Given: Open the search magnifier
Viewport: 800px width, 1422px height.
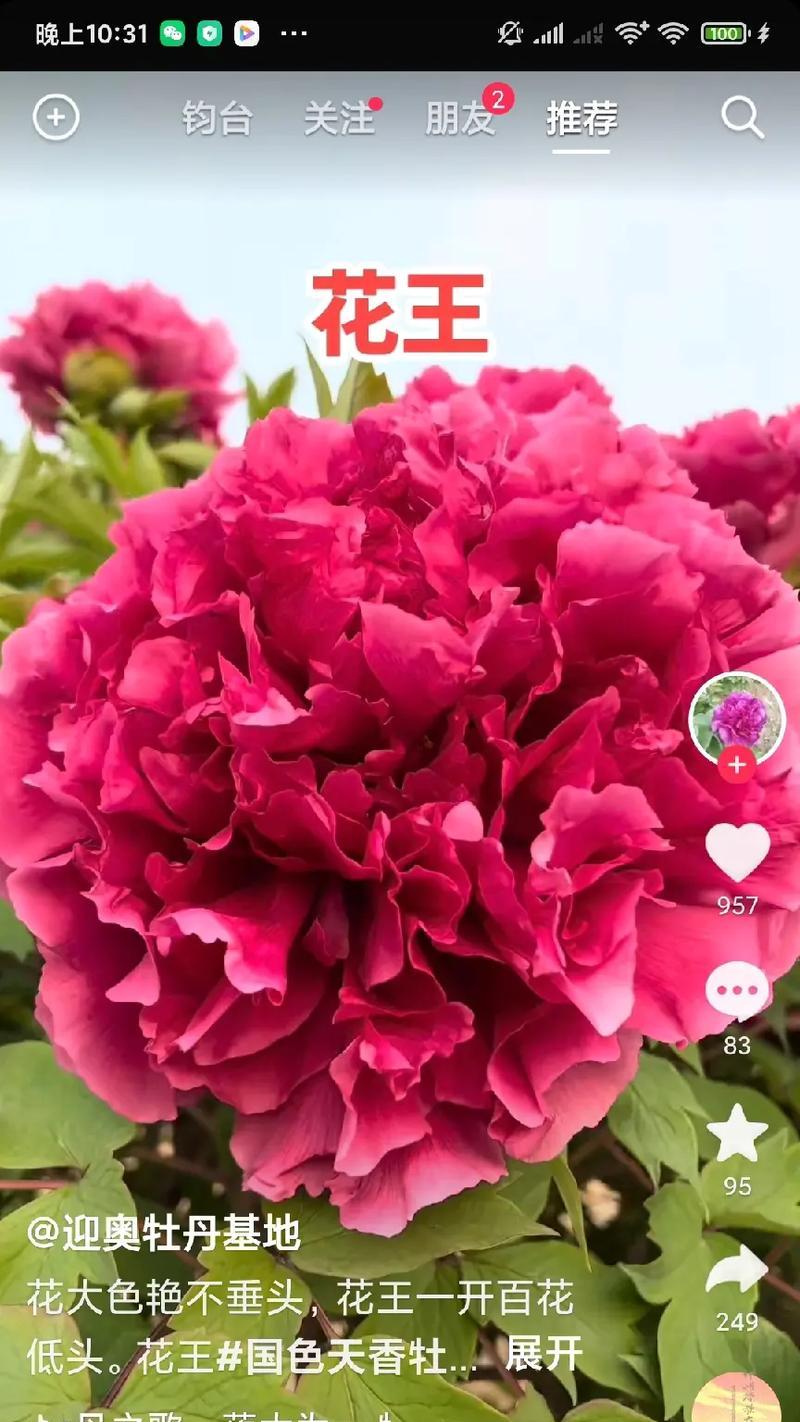Looking at the screenshot, I should pos(742,118).
